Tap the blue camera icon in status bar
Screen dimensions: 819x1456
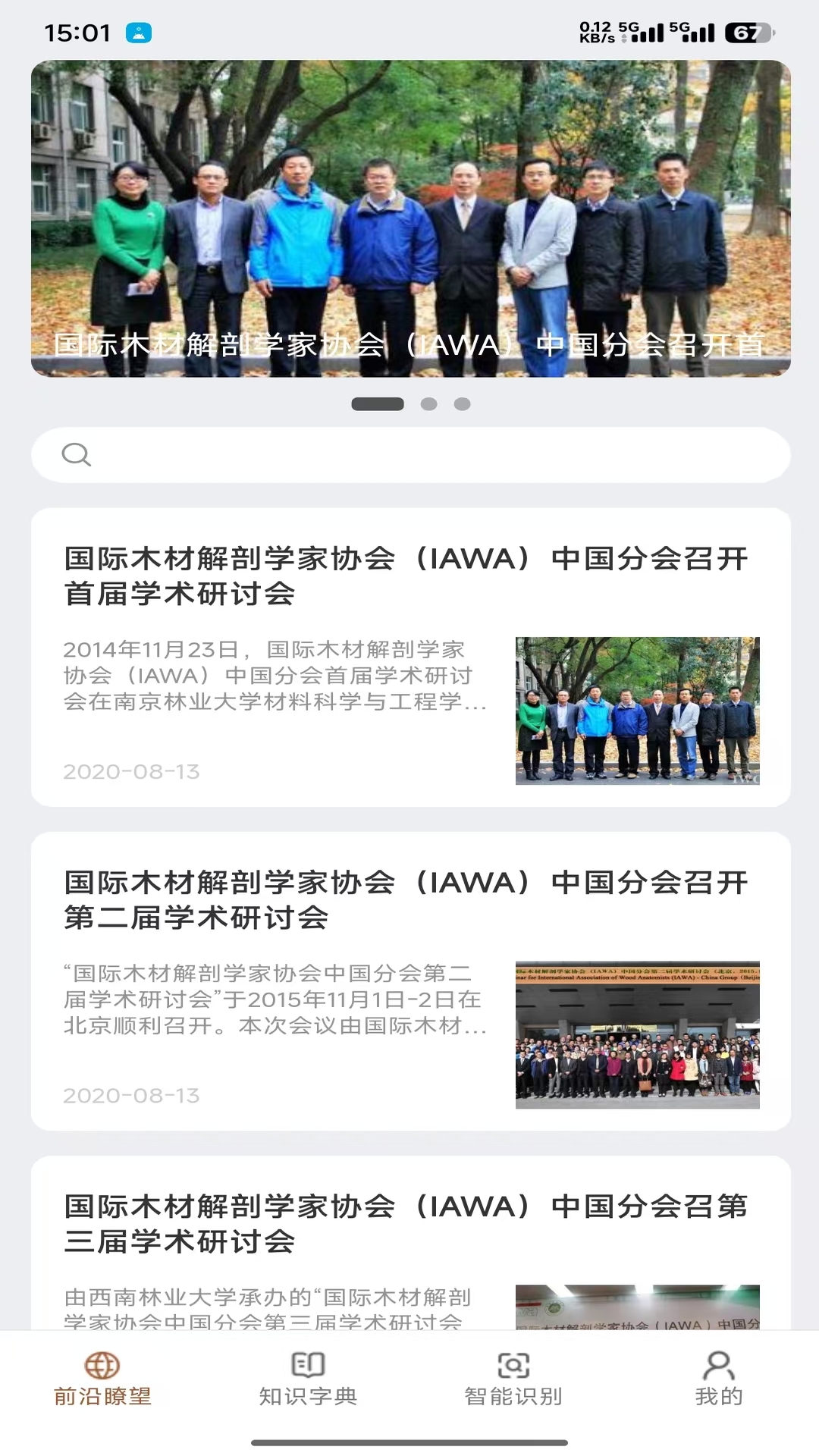[x=137, y=33]
